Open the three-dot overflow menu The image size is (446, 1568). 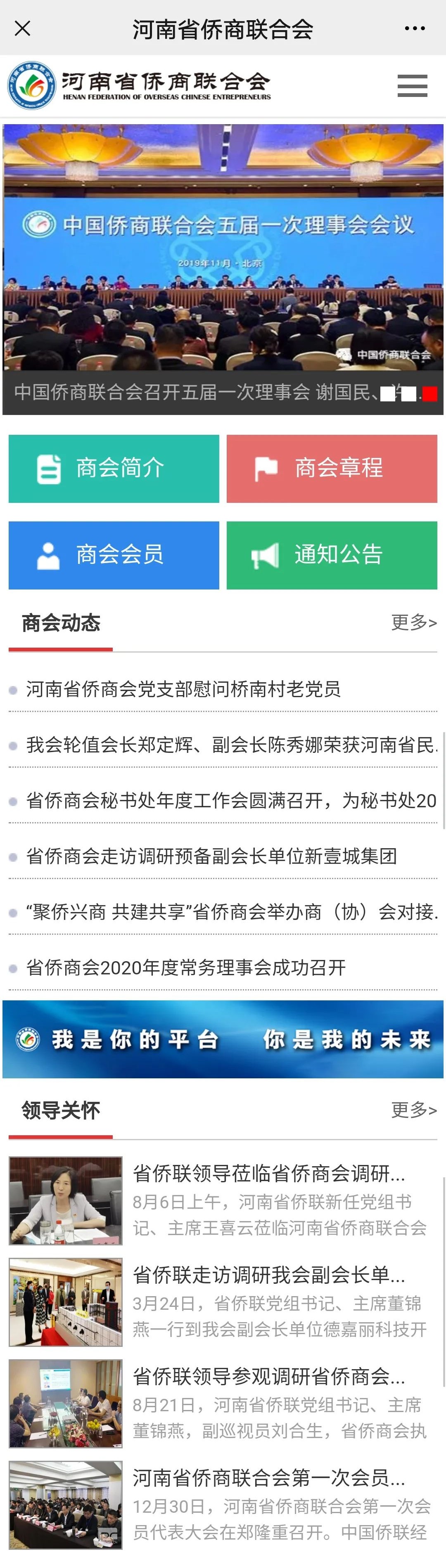(x=414, y=28)
